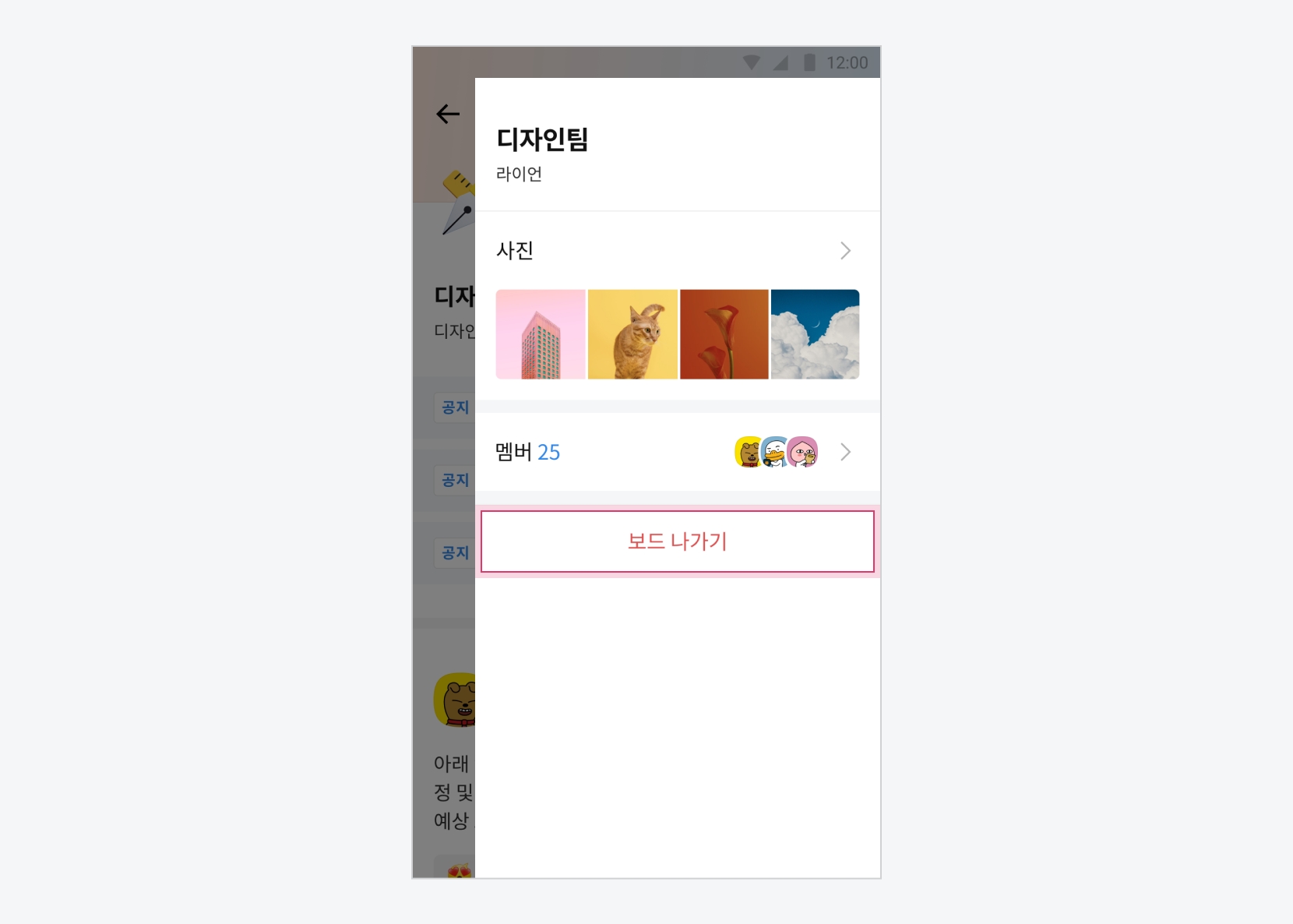Image resolution: width=1293 pixels, height=924 pixels.
Task: Tap the back arrow
Action: 448,114
